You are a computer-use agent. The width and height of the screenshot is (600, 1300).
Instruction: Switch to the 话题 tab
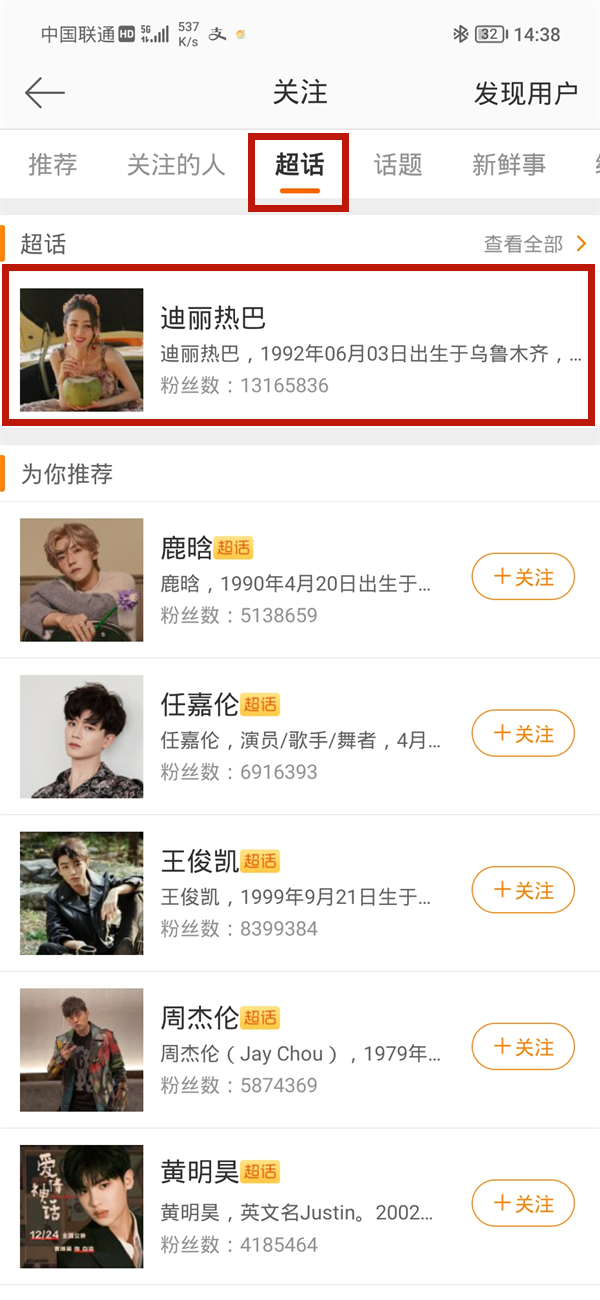398,165
